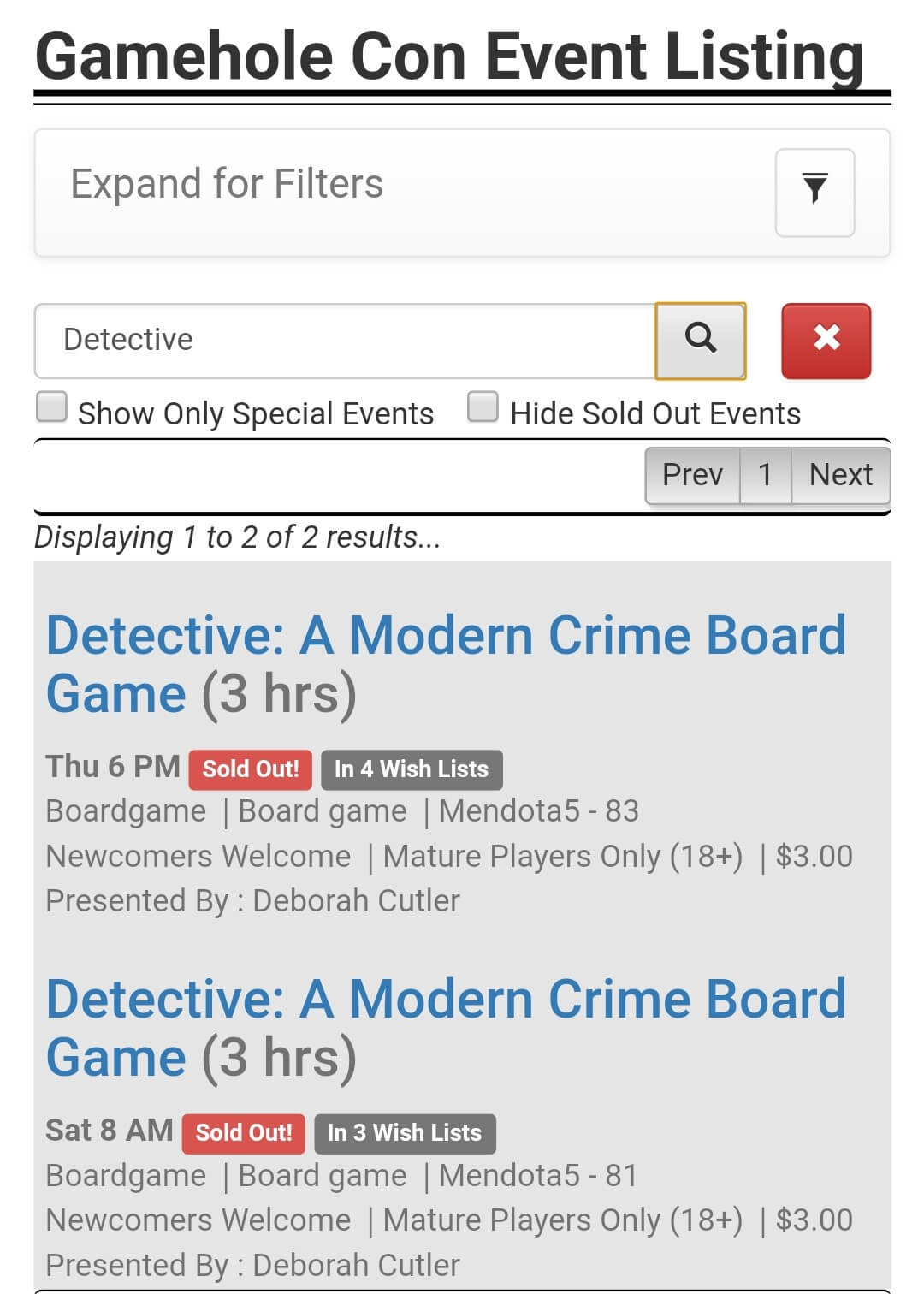Clear the search with red X button
This screenshot has width=924, height=1294.
click(826, 341)
